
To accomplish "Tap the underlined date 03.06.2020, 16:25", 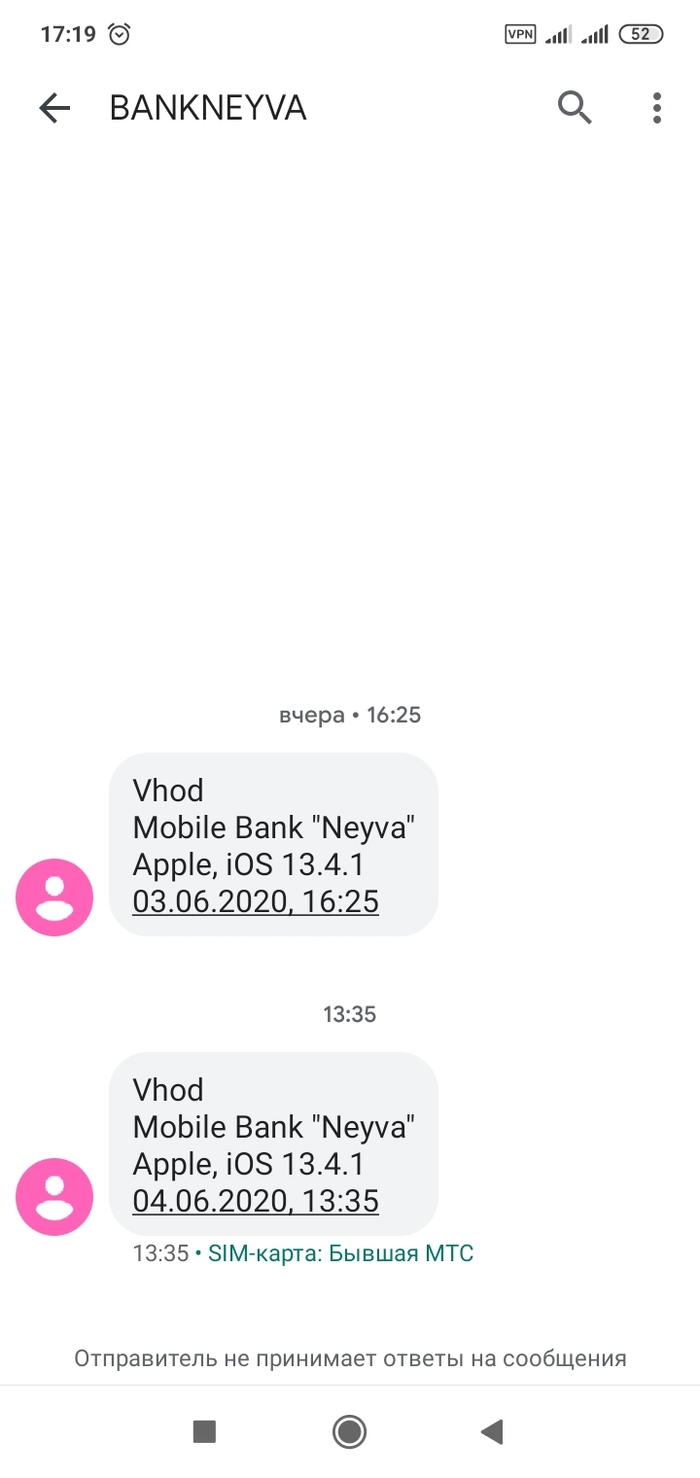I will point(256,901).
